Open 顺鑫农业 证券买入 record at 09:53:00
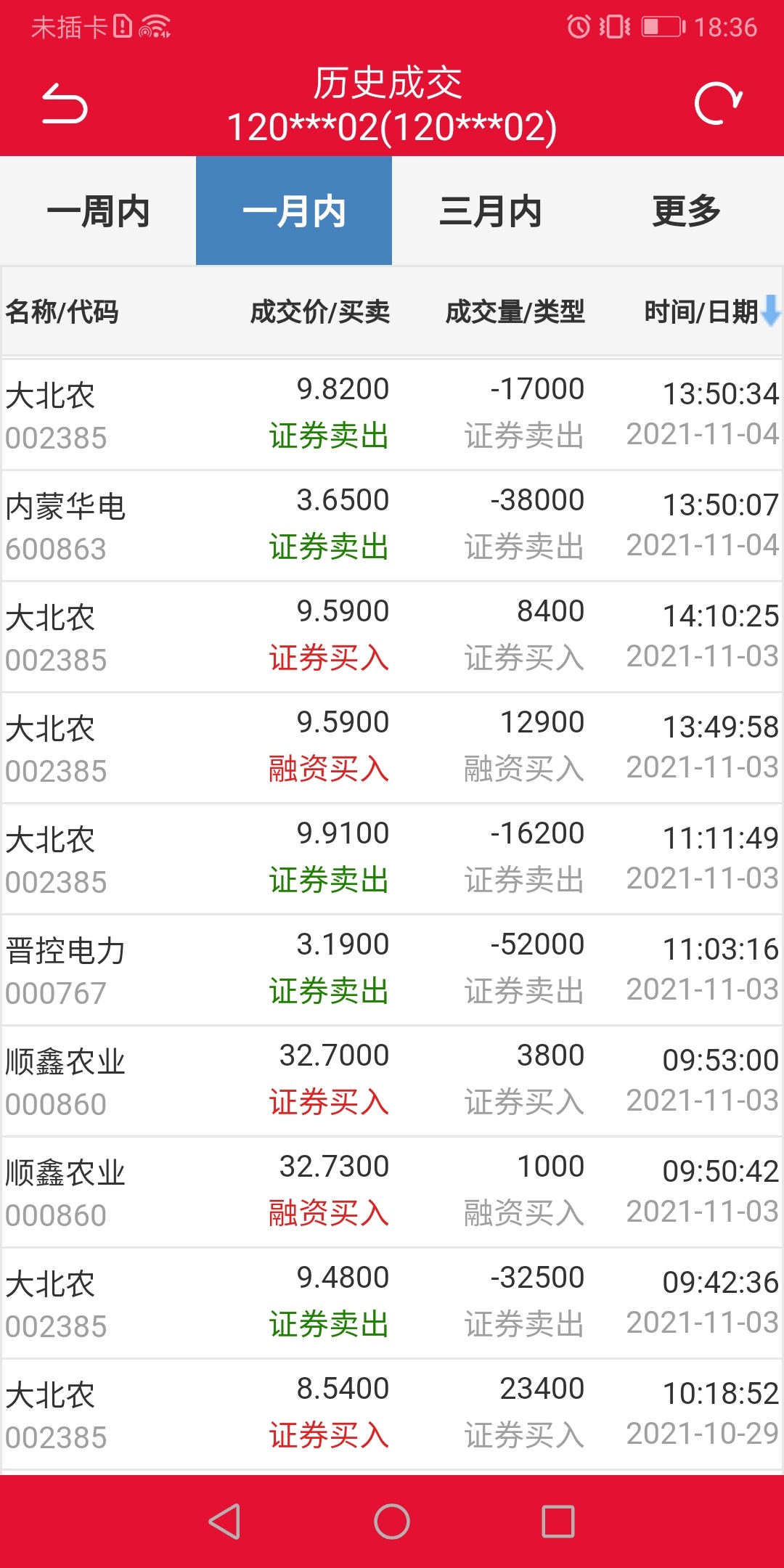The height and width of the screenshot is (1568, 784). tap(392, 1081)
